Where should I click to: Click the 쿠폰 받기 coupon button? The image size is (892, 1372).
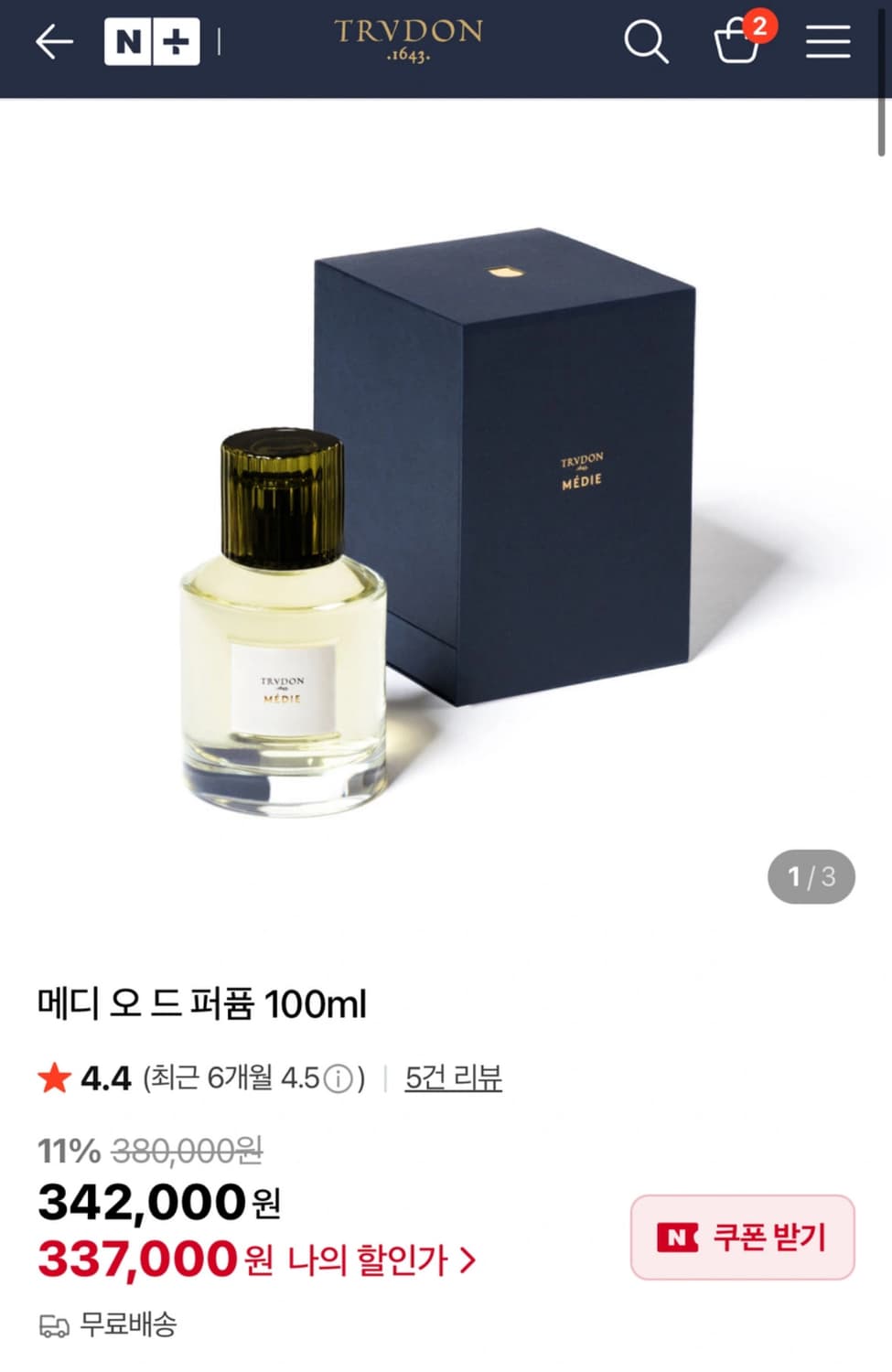(742, 1238)
